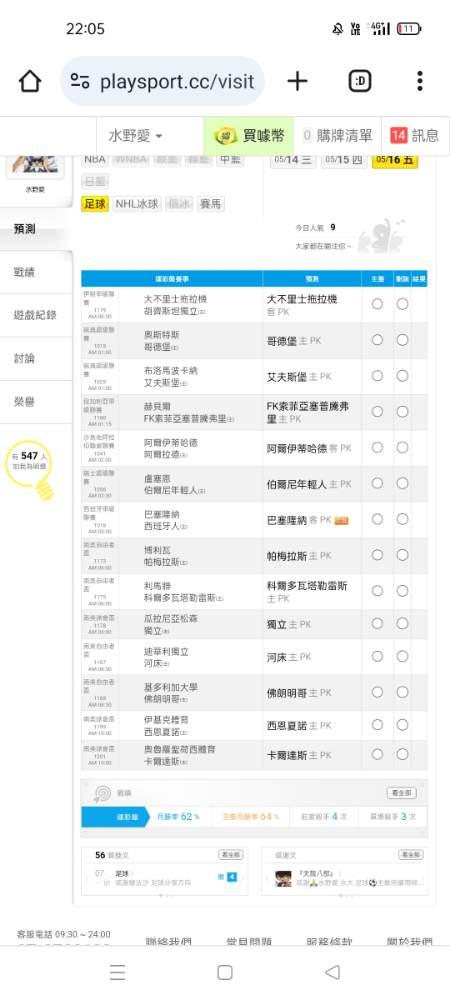
Task: Go to the browser home page
Action: pos(30,81)
